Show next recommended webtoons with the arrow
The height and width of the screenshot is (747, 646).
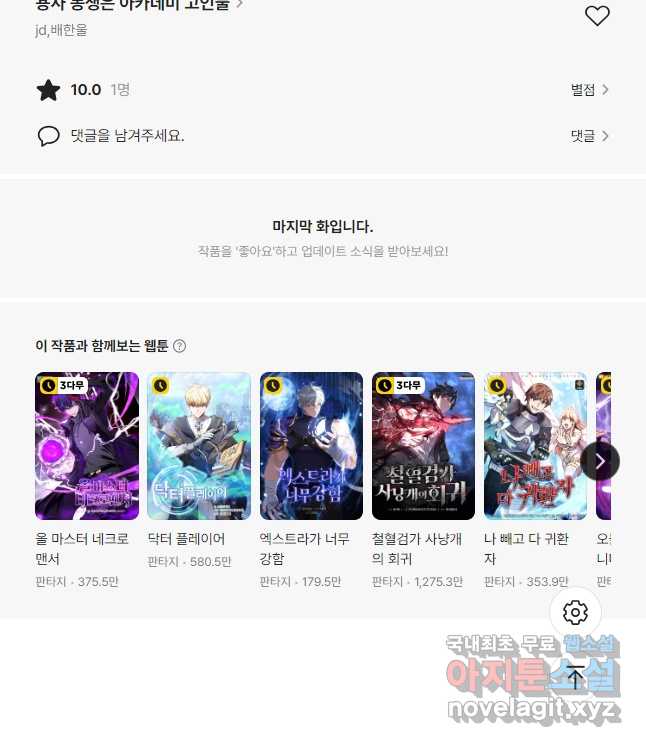[600, 461]
